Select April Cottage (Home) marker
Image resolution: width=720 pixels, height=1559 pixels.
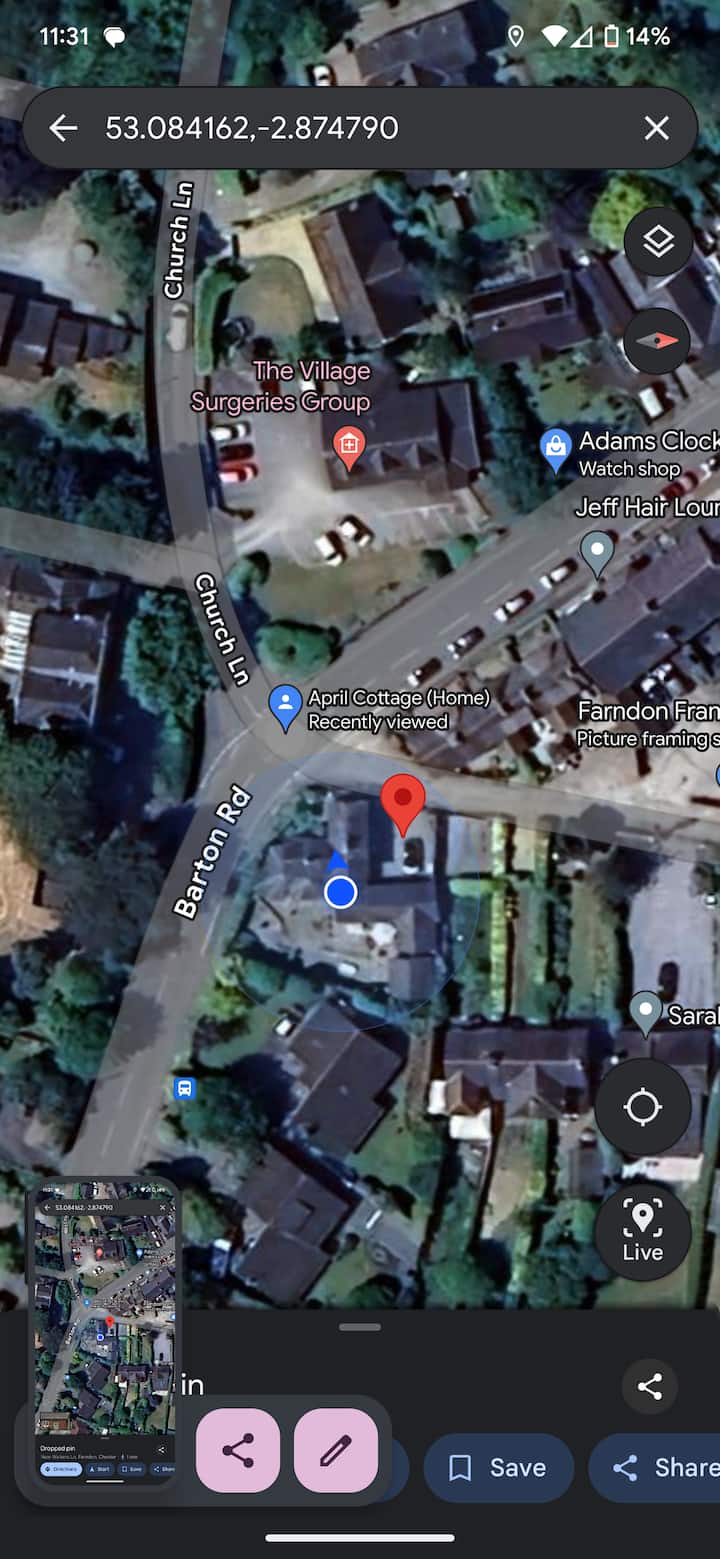point(286,706)
